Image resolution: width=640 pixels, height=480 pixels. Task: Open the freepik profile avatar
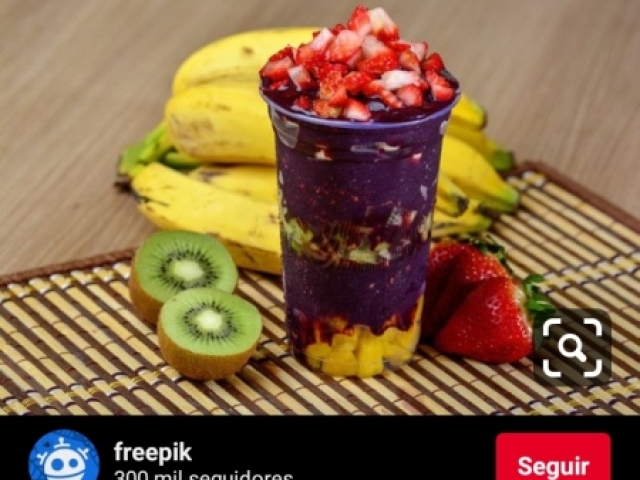[x=64, y=458]
